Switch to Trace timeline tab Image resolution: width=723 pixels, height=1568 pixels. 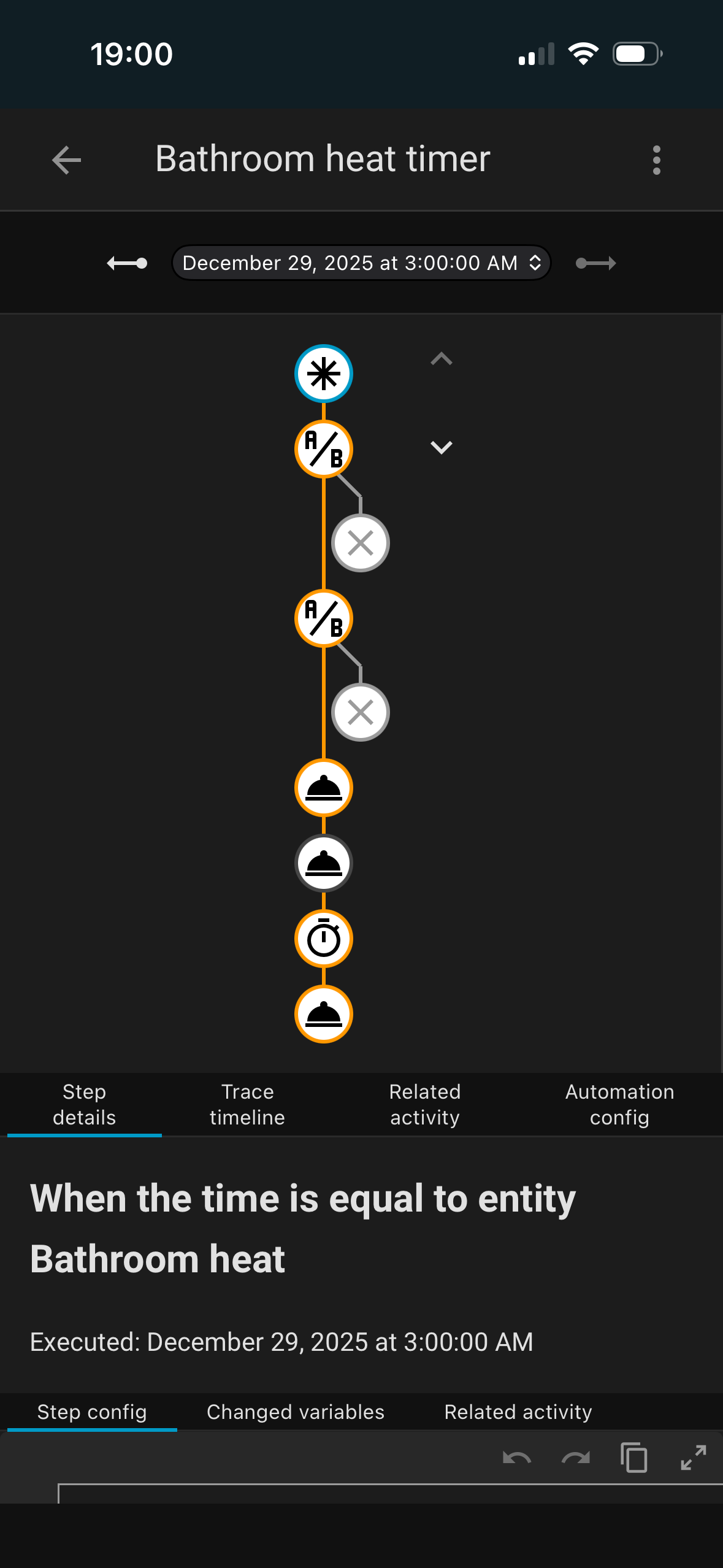tap(247, 1104)
